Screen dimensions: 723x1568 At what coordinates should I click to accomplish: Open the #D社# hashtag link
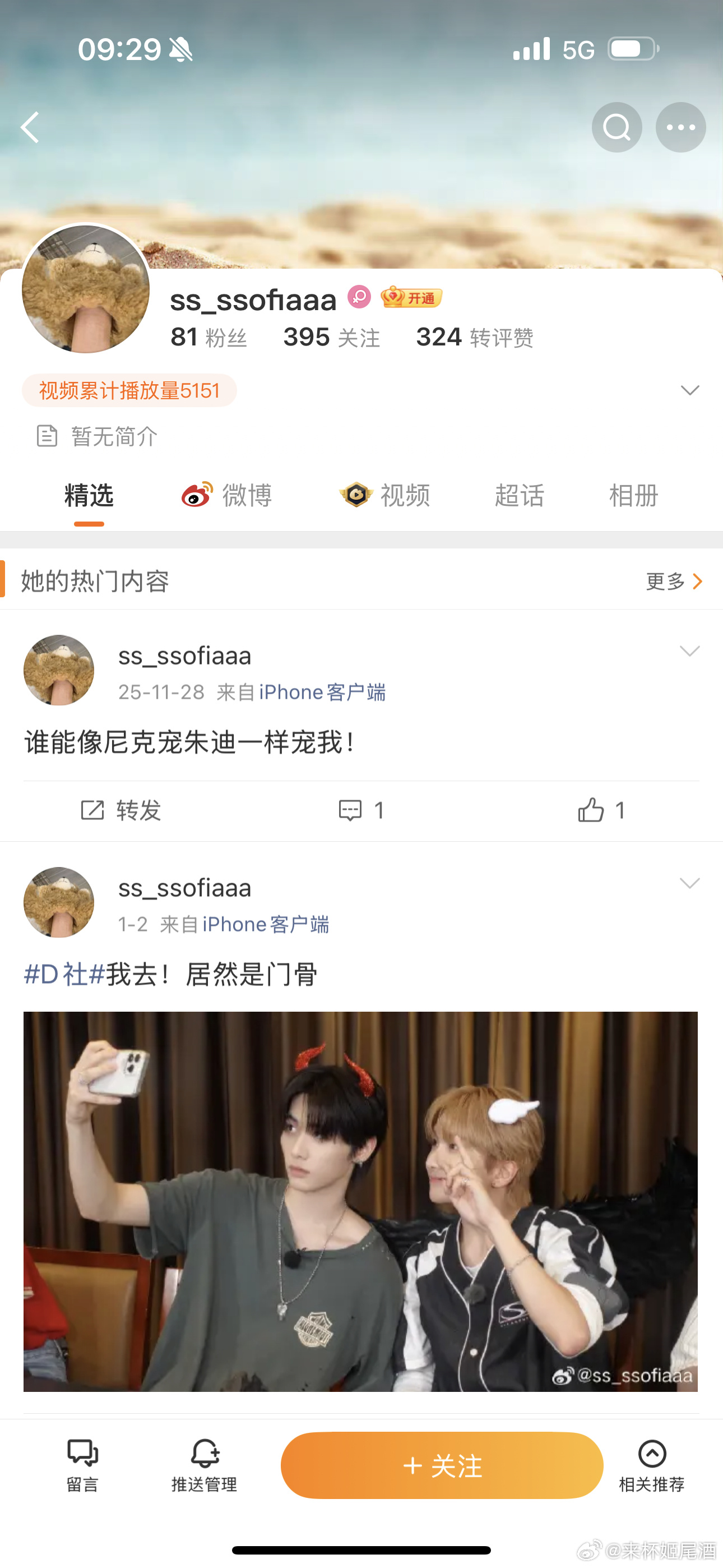(x=64, y=974)
